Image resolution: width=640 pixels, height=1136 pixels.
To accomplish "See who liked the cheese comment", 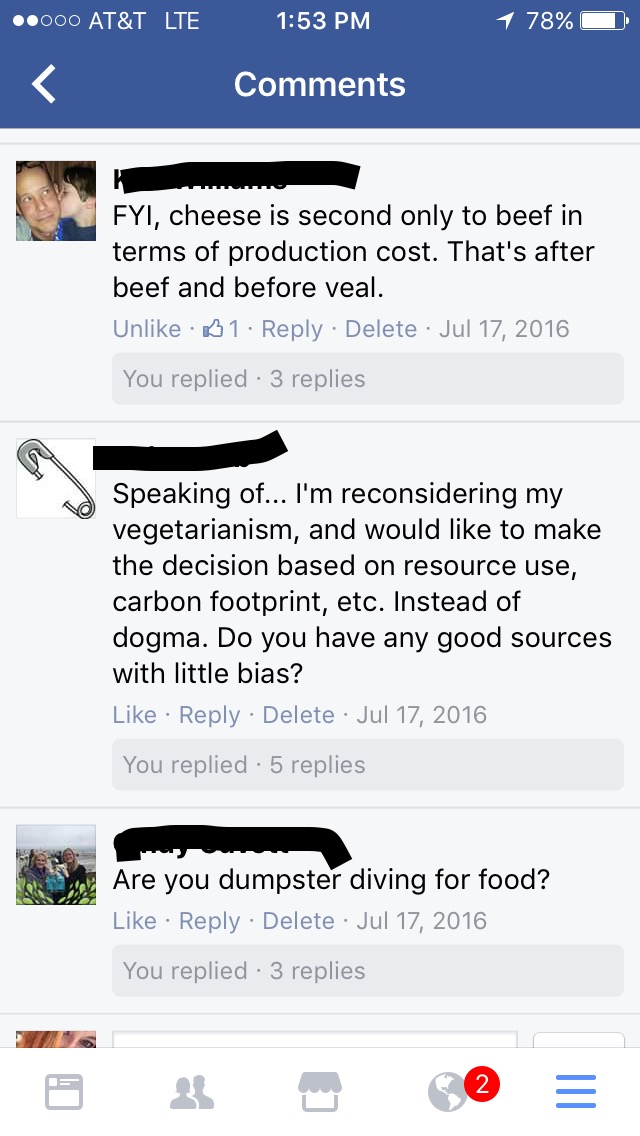I will (222, 329).
